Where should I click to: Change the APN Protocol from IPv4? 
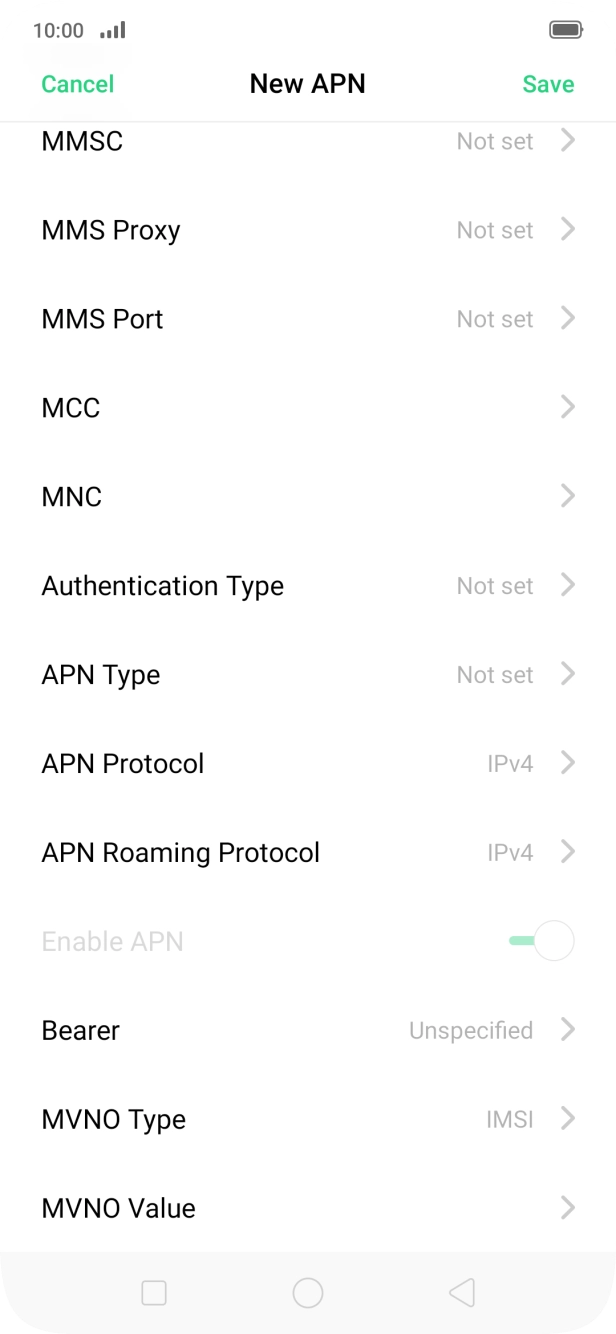[x=308, y=764]
